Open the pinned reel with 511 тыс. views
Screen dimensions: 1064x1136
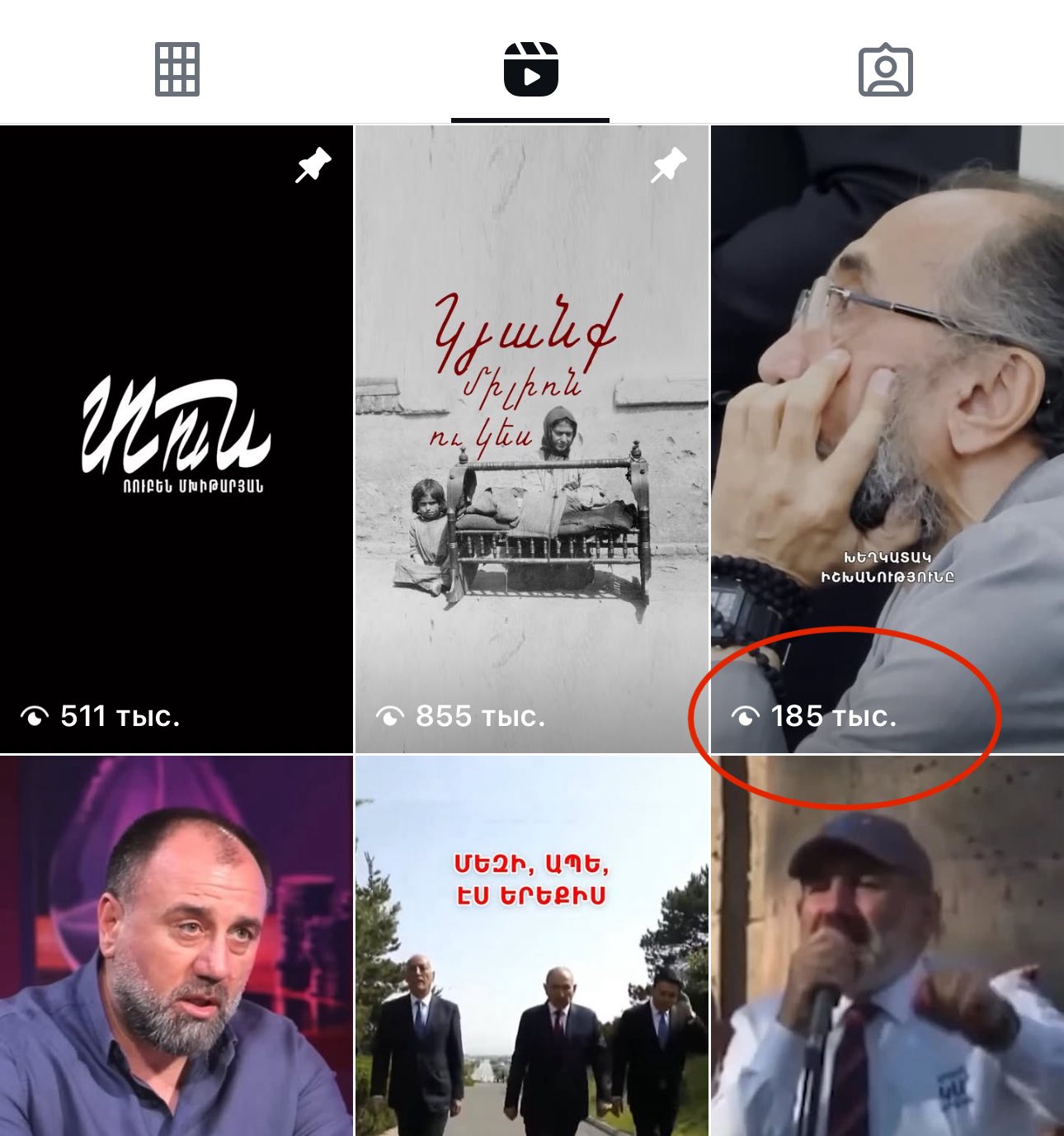tap(177, 439)
